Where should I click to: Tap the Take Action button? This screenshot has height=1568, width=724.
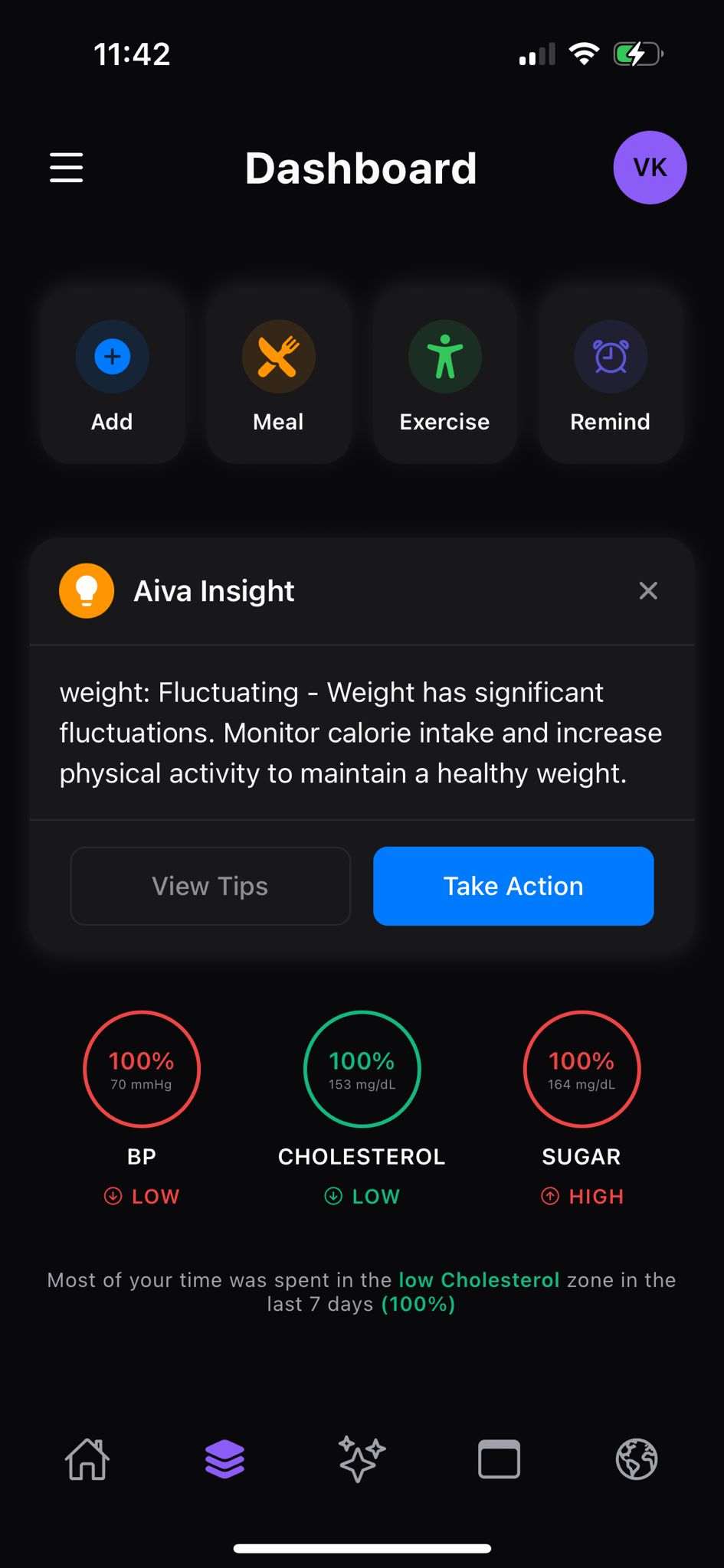pyautogui.click(x=513, y=886)
